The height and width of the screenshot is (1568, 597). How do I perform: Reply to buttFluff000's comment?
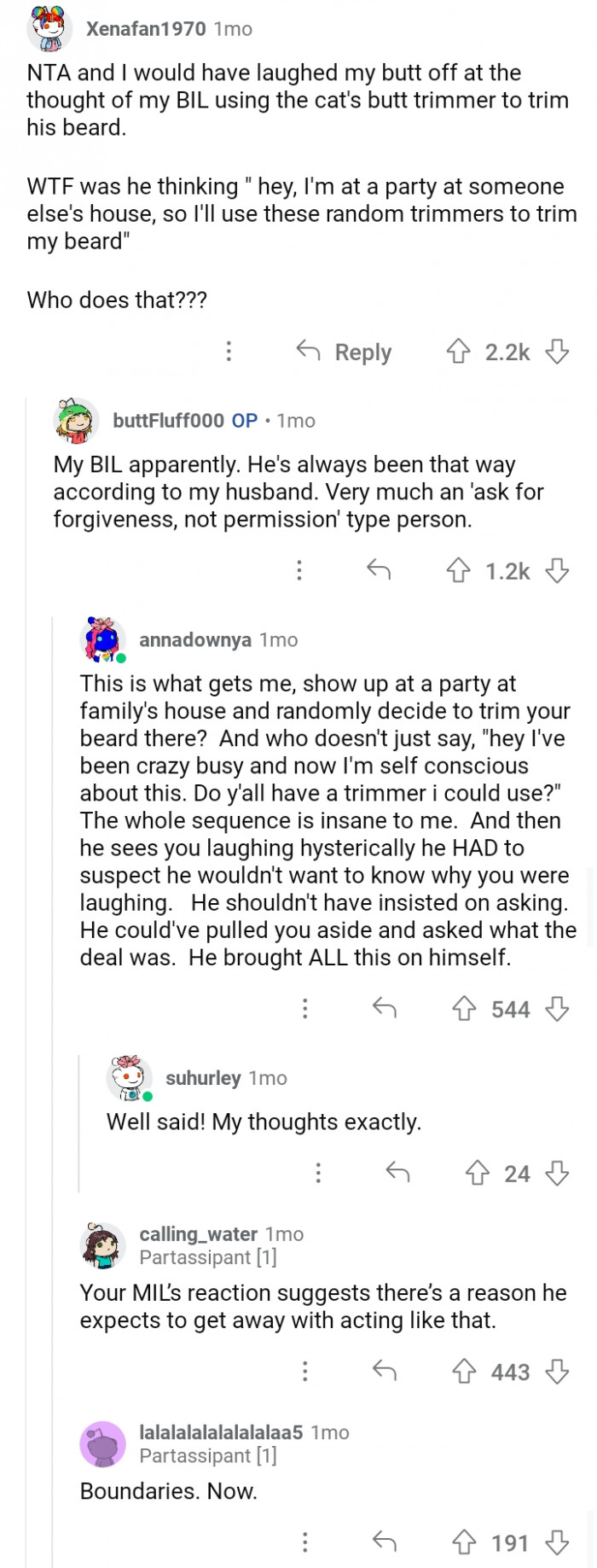pyautogui.click(x=379, y=570)
